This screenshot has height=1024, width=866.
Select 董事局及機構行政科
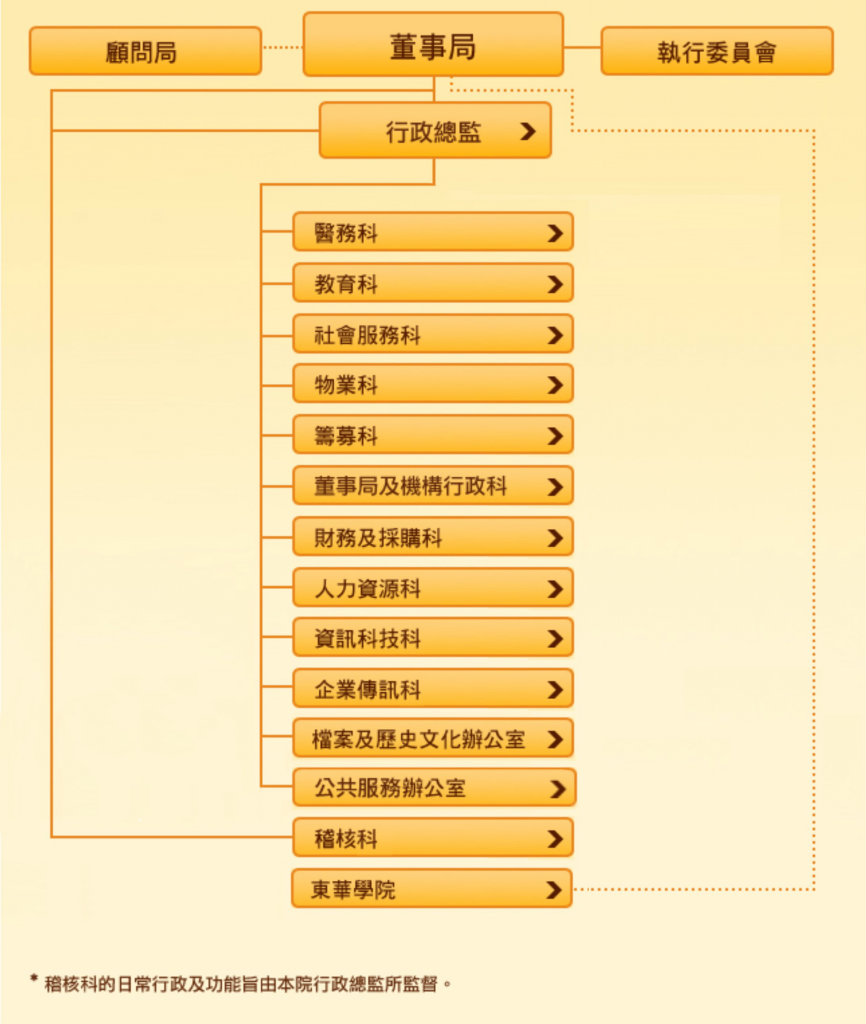[x=432, y=487]
